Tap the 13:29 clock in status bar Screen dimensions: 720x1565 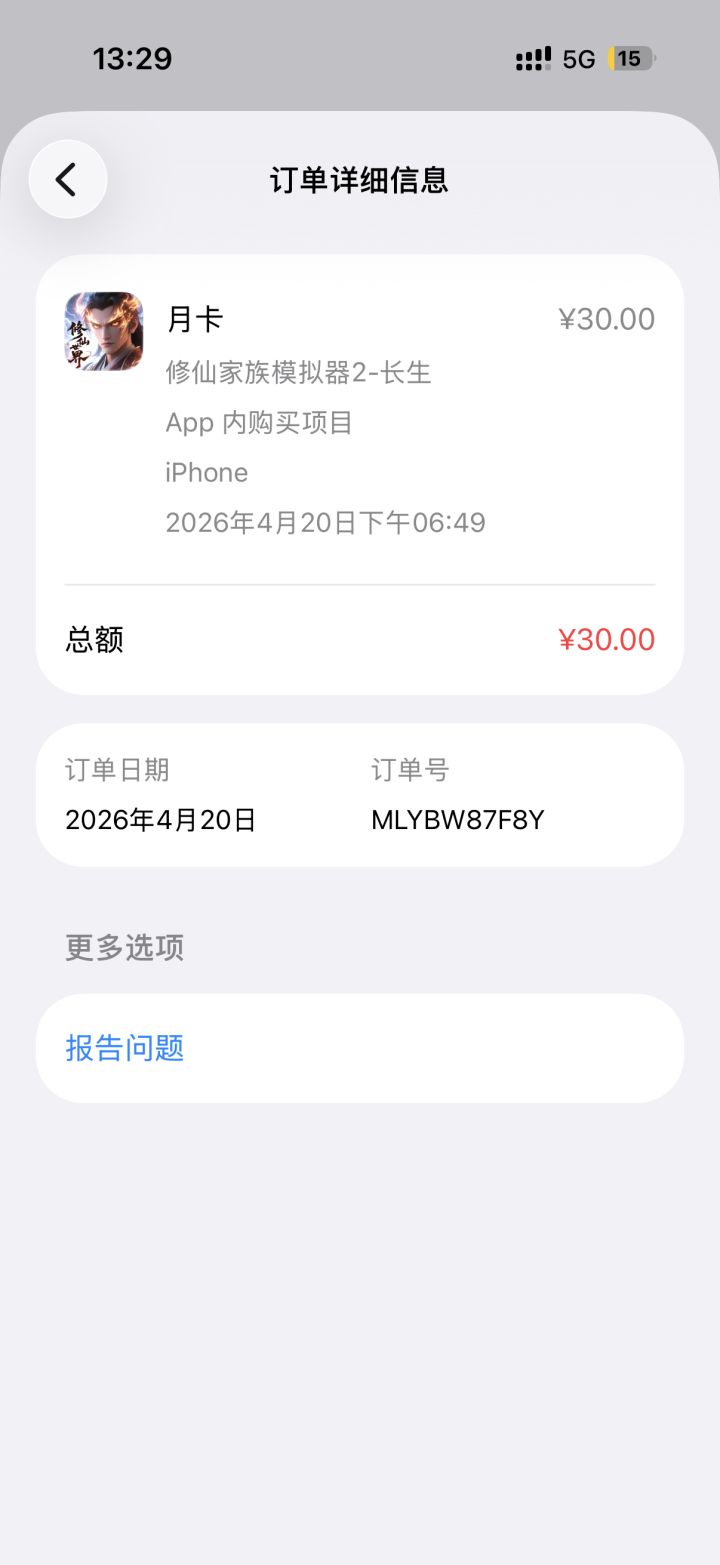click(133, 59)
